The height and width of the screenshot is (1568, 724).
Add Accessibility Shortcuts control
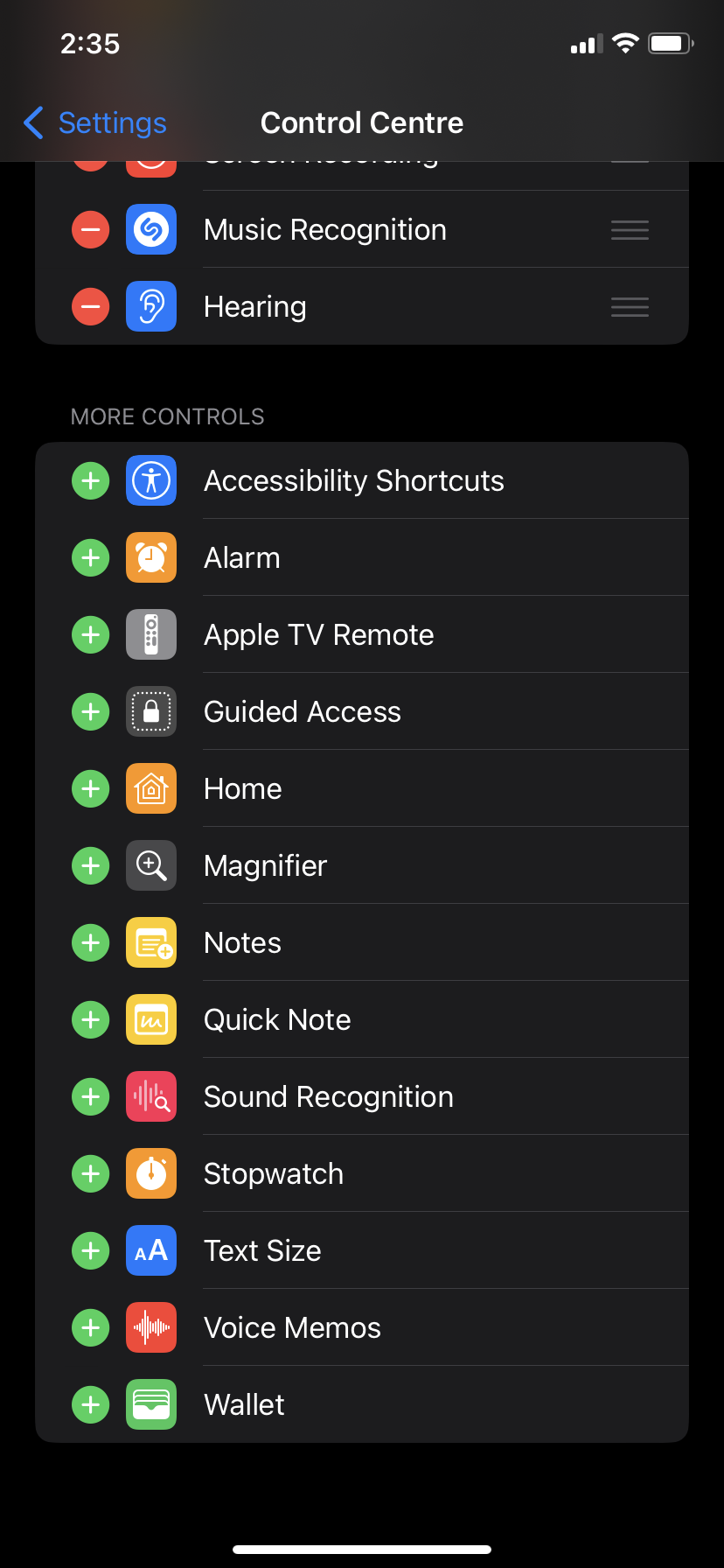coord(90,481)
